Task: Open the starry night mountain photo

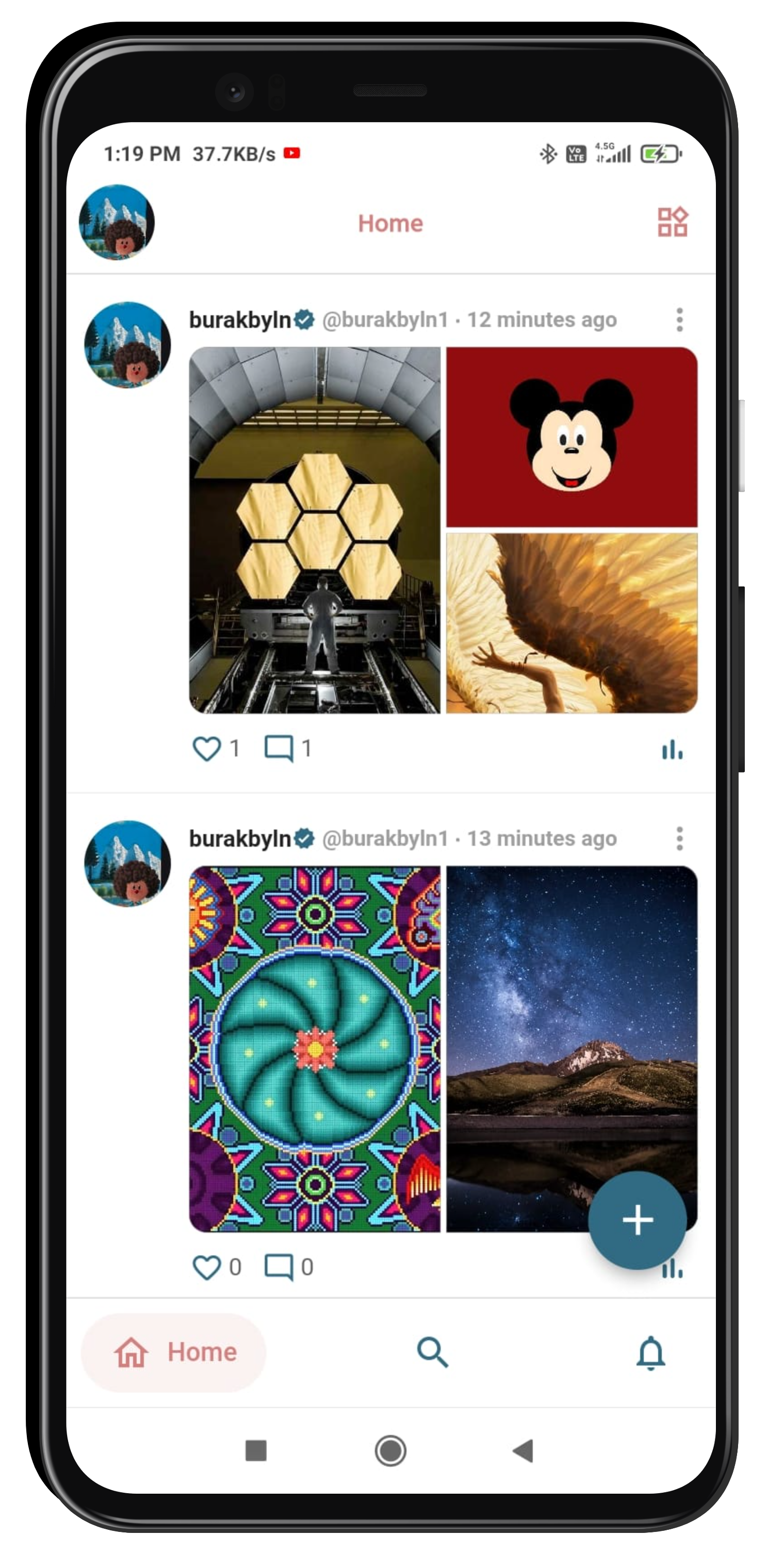Action: pyautogui.click(x=571, y=1050)
